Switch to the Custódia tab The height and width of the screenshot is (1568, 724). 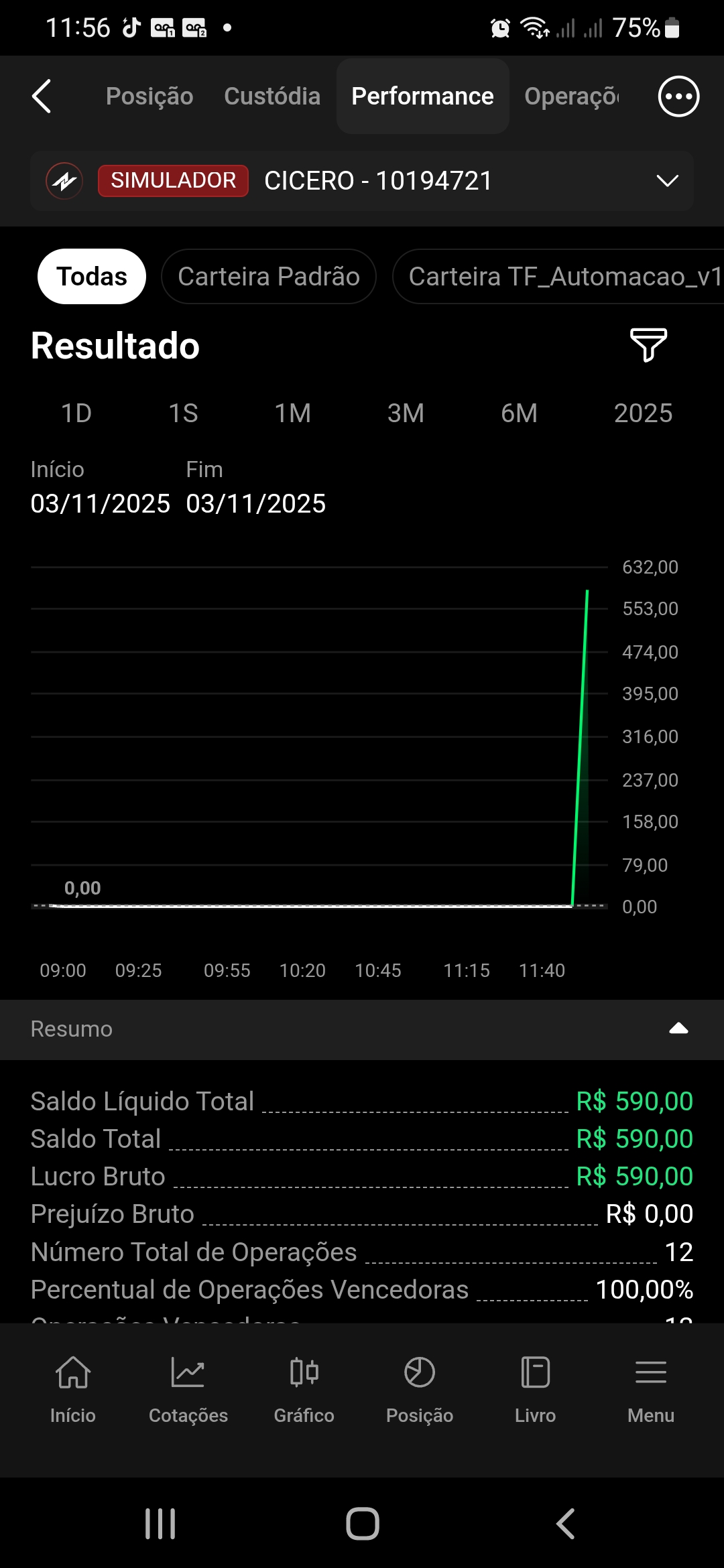click(x=272, y=96)
